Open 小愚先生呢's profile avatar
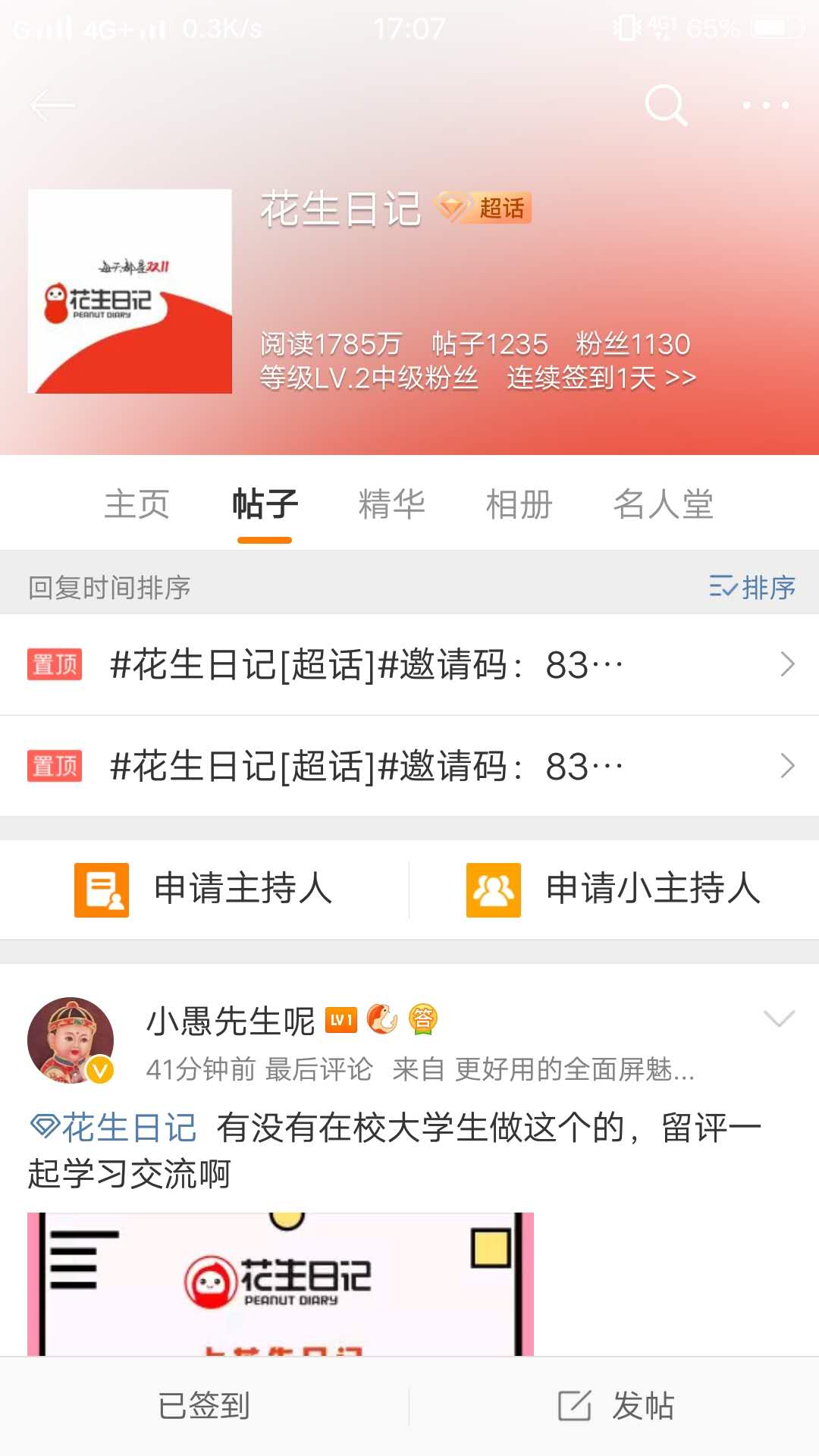 point(71,1040)
